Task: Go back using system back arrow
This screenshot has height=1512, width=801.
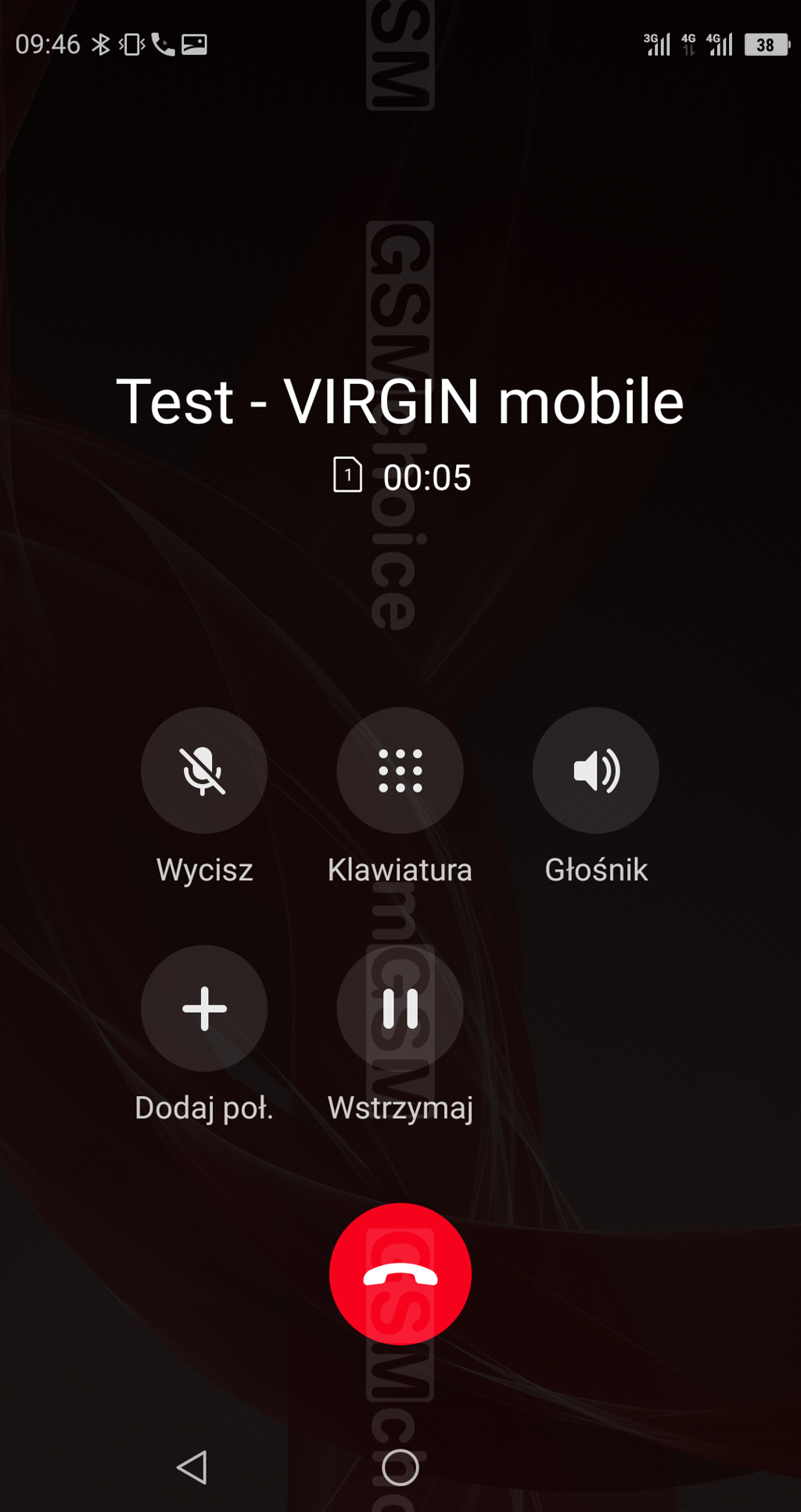Action: pyautogui.click(x=192, y=1467)
